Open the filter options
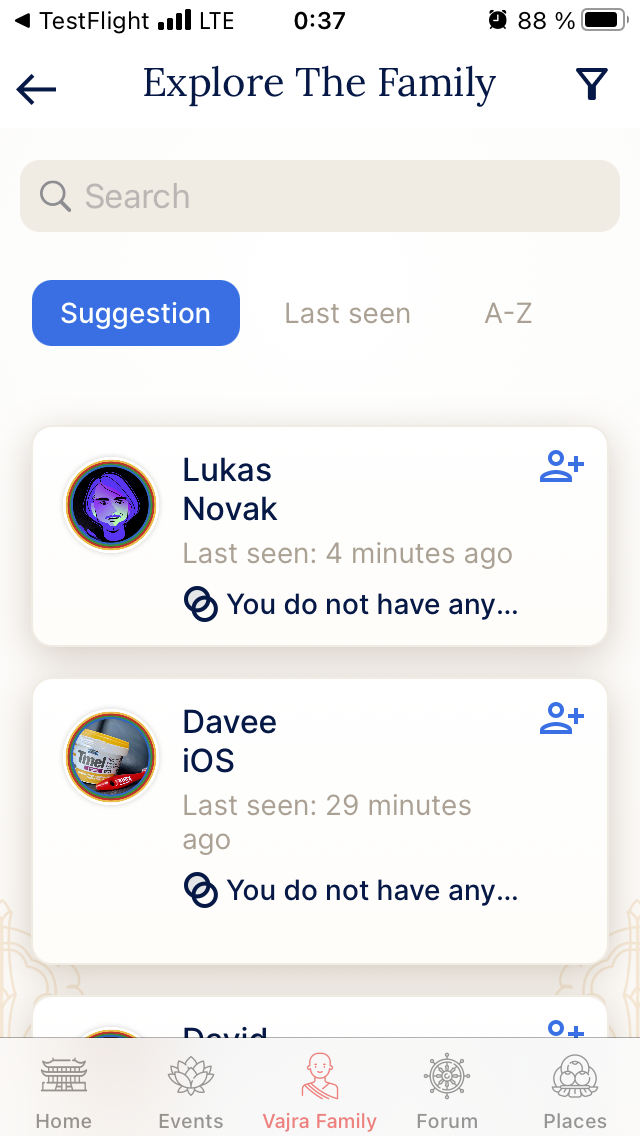This screenshot has width=640, height=1136. (592, 86)
